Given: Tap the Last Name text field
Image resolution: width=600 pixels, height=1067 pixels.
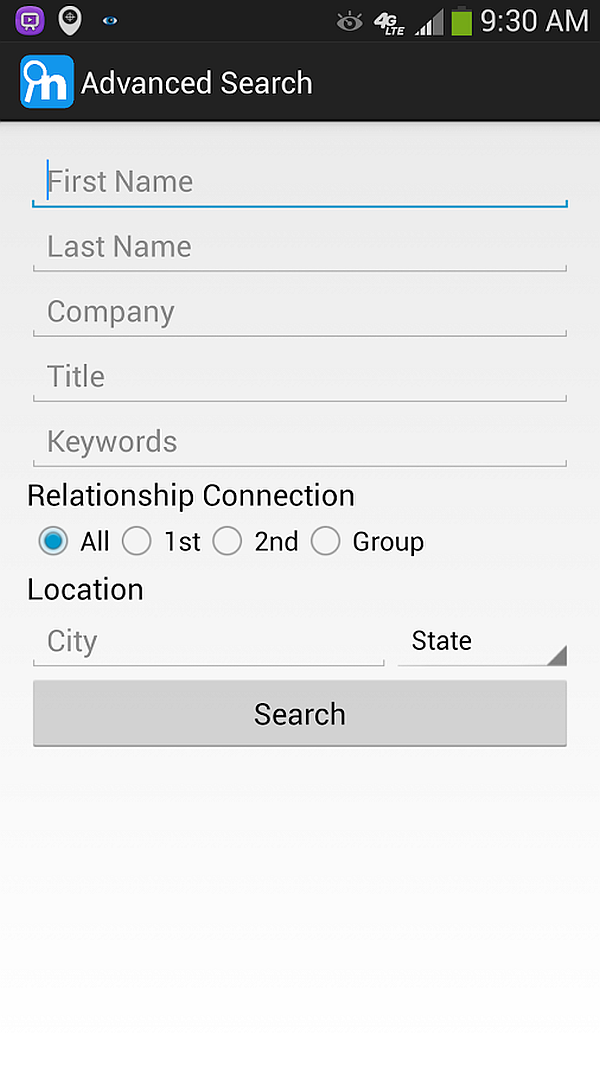Looking at the screenshot, I should point(300,247).
